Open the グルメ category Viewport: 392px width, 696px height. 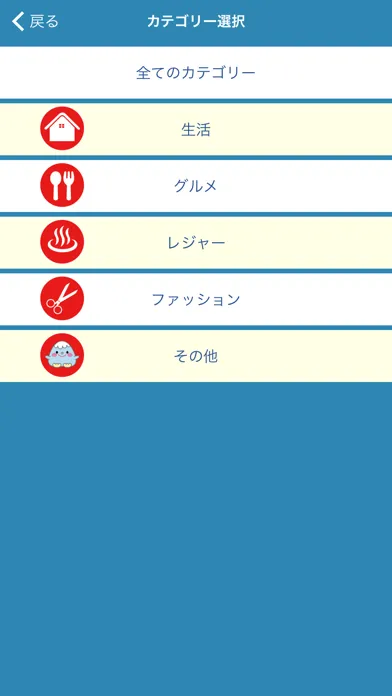[x=196, y=186]
